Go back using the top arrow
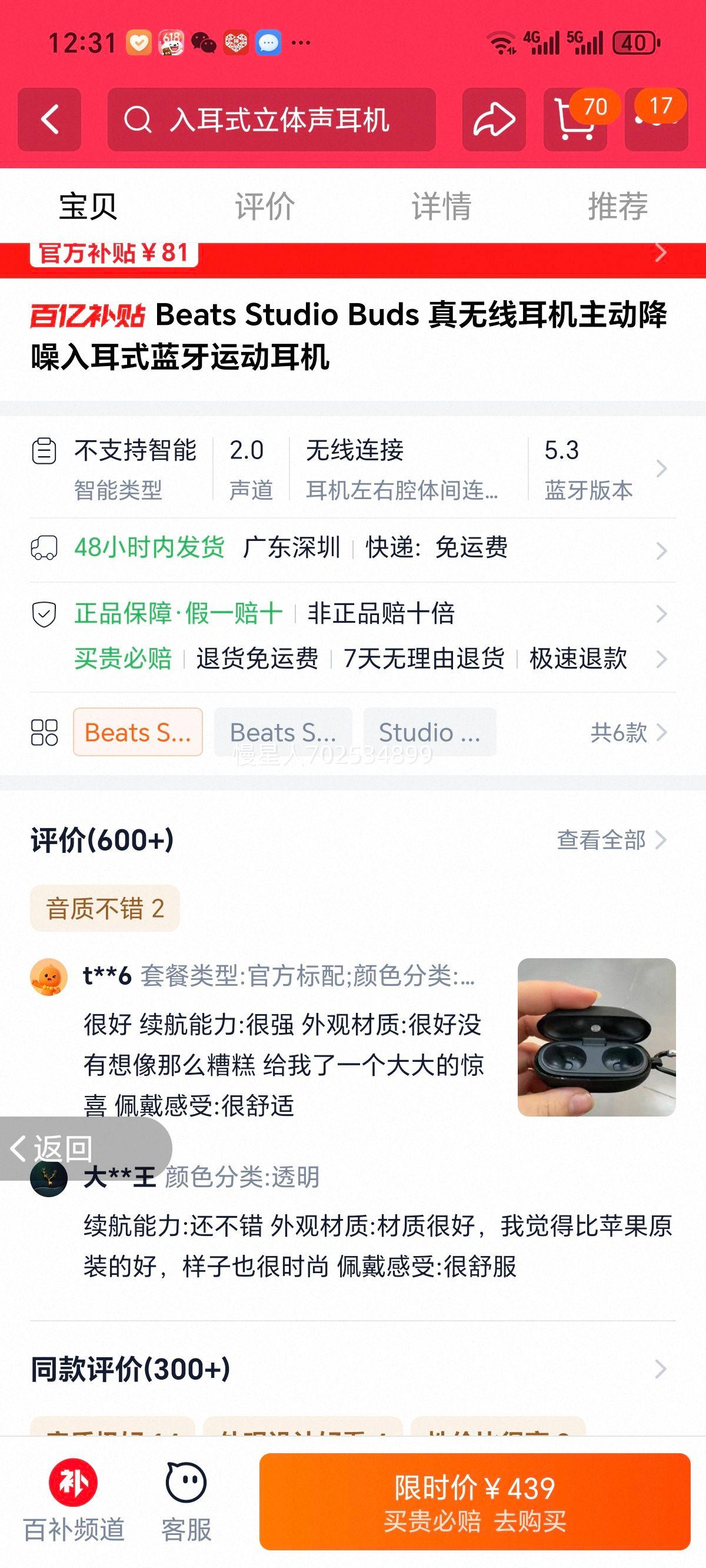Image resolution: width=706 pixels, height=1568 pixels. point(49,119)
